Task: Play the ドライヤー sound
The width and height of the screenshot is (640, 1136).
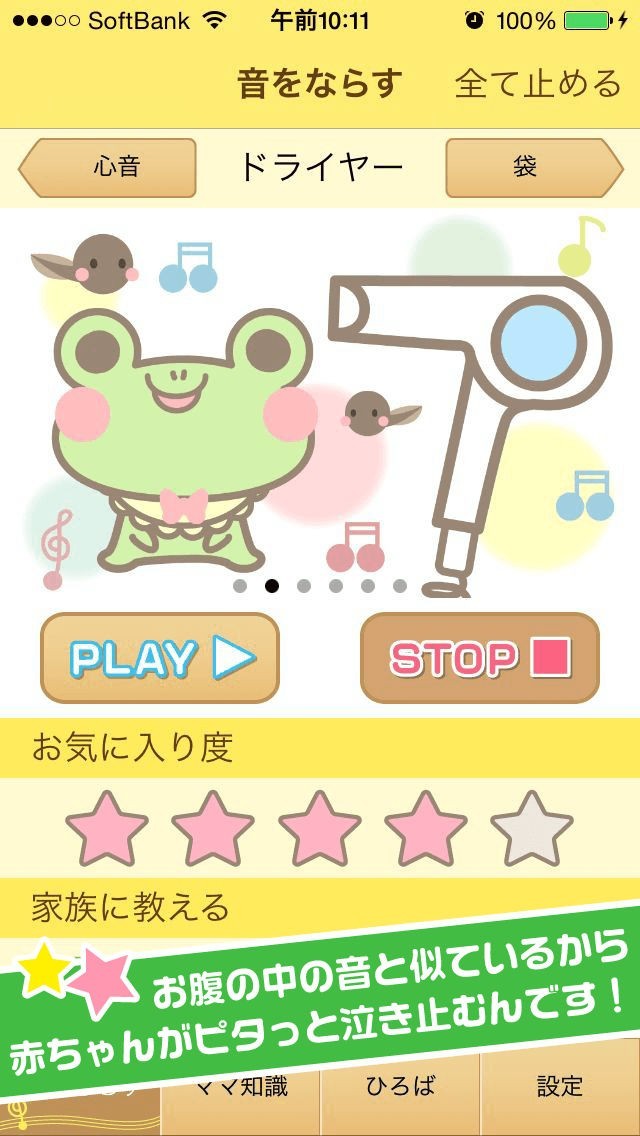Action: pyautogui.click(x=160, y=657)
